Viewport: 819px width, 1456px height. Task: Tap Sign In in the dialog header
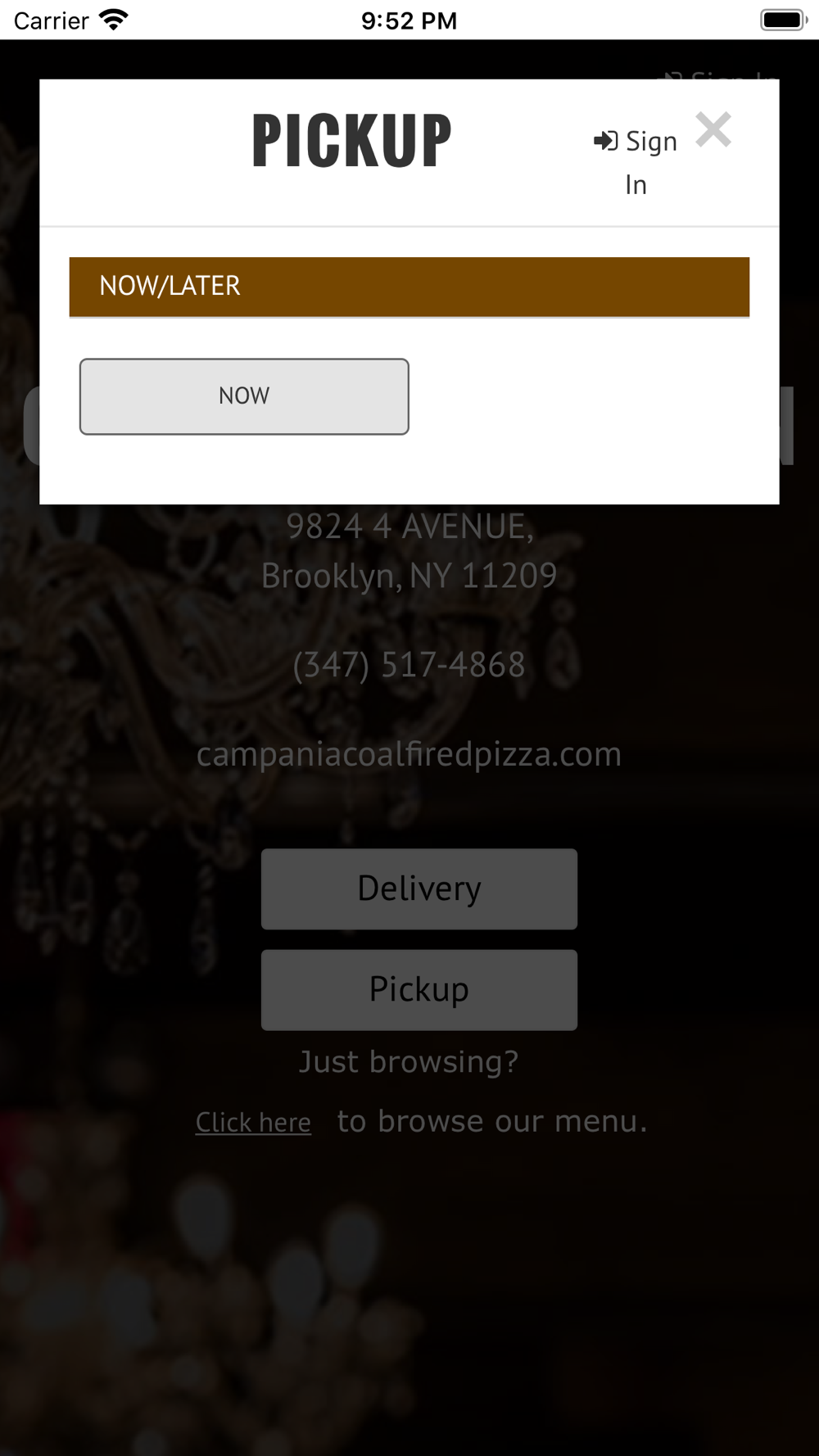pos(636,162)
